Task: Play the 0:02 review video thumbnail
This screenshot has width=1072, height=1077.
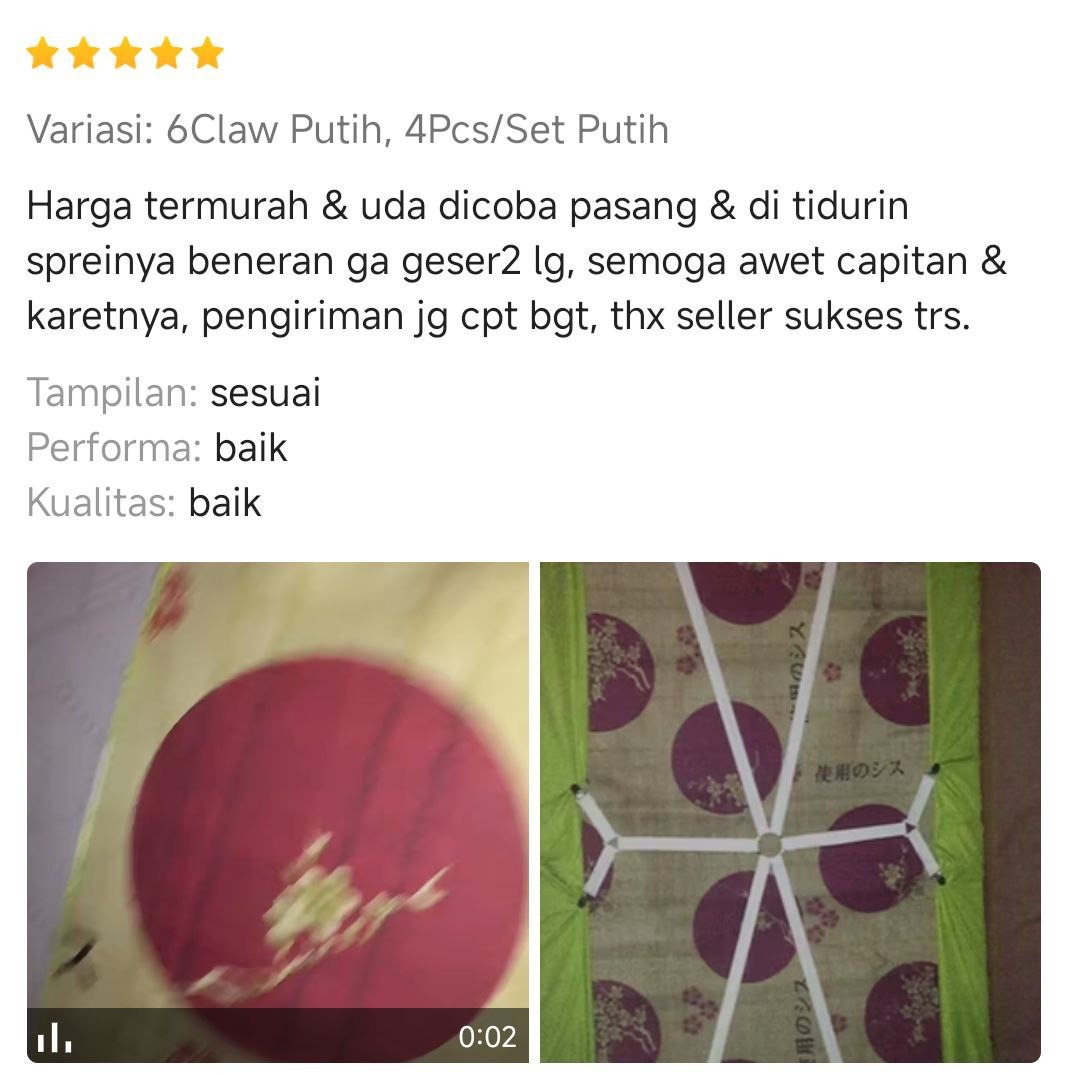Action: click(x=277, y=811)
